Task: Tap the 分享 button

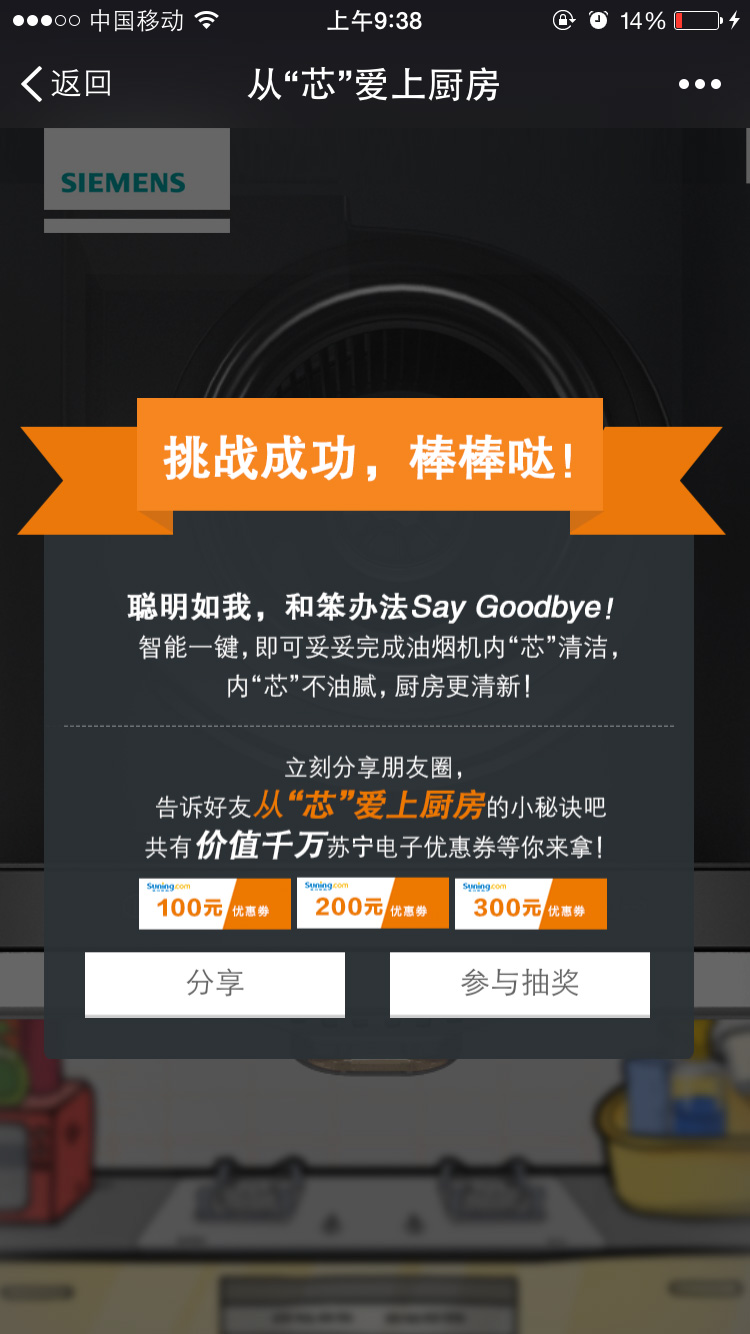Action: point(215,983)
